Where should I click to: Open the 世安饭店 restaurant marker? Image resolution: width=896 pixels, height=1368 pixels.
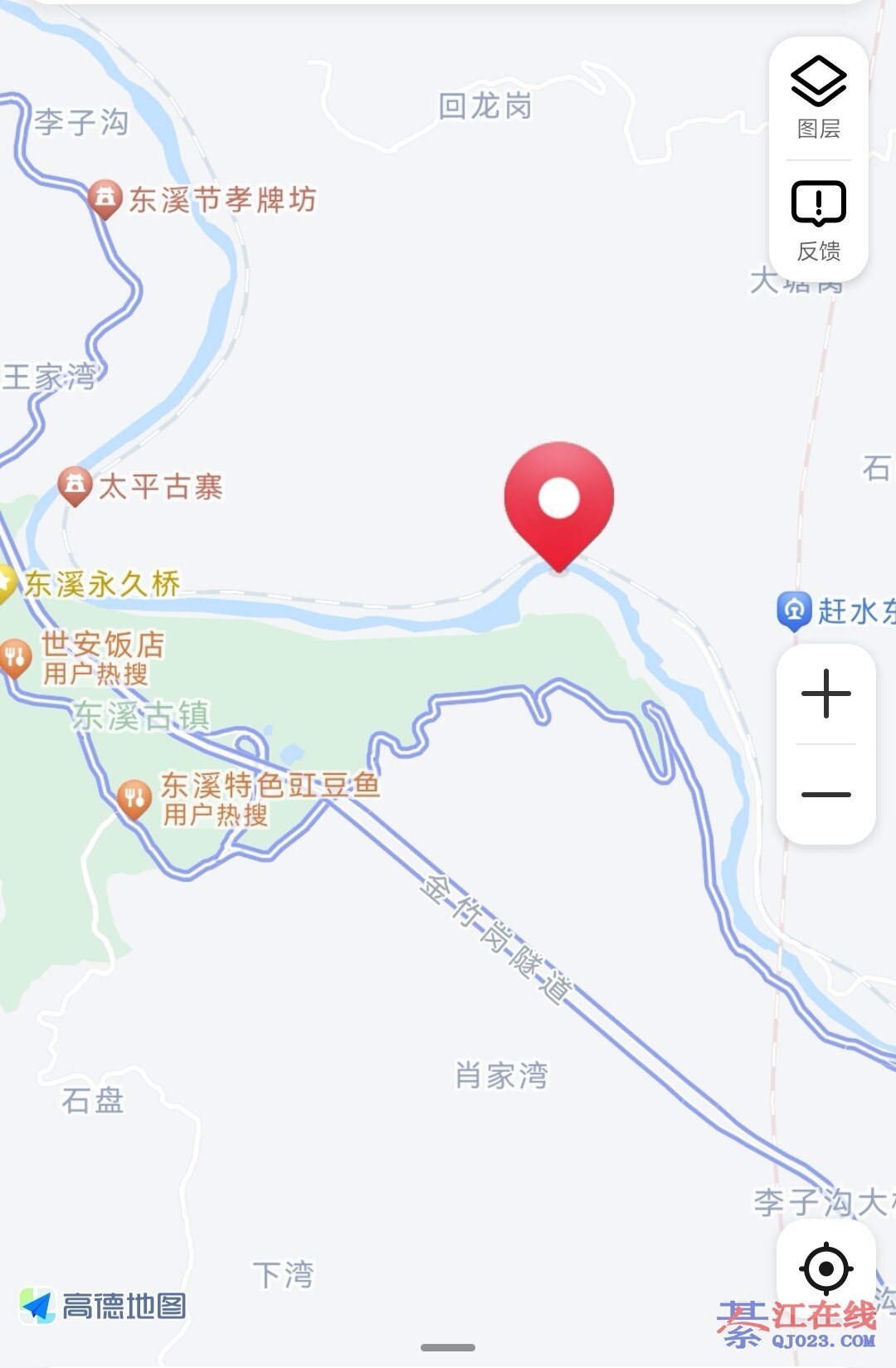click(15, 659)
